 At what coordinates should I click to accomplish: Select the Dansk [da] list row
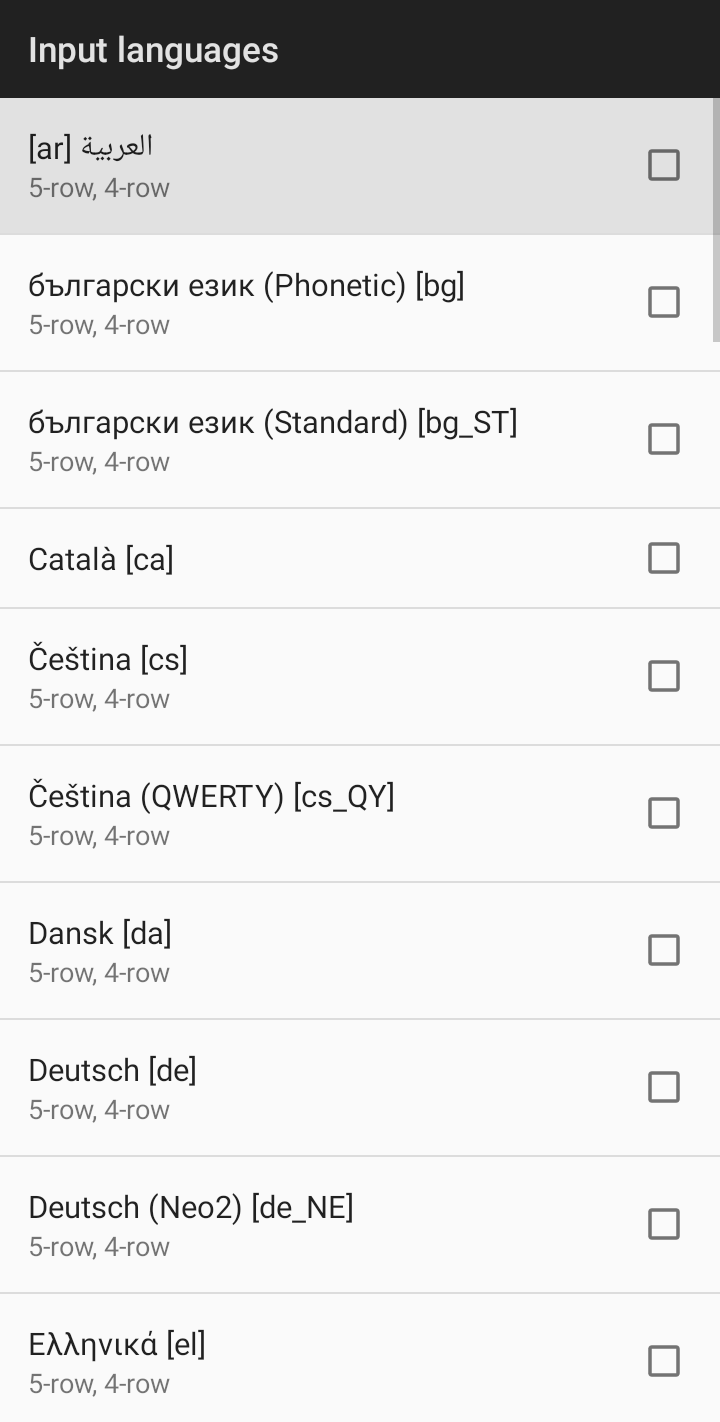tap(300, 950)
